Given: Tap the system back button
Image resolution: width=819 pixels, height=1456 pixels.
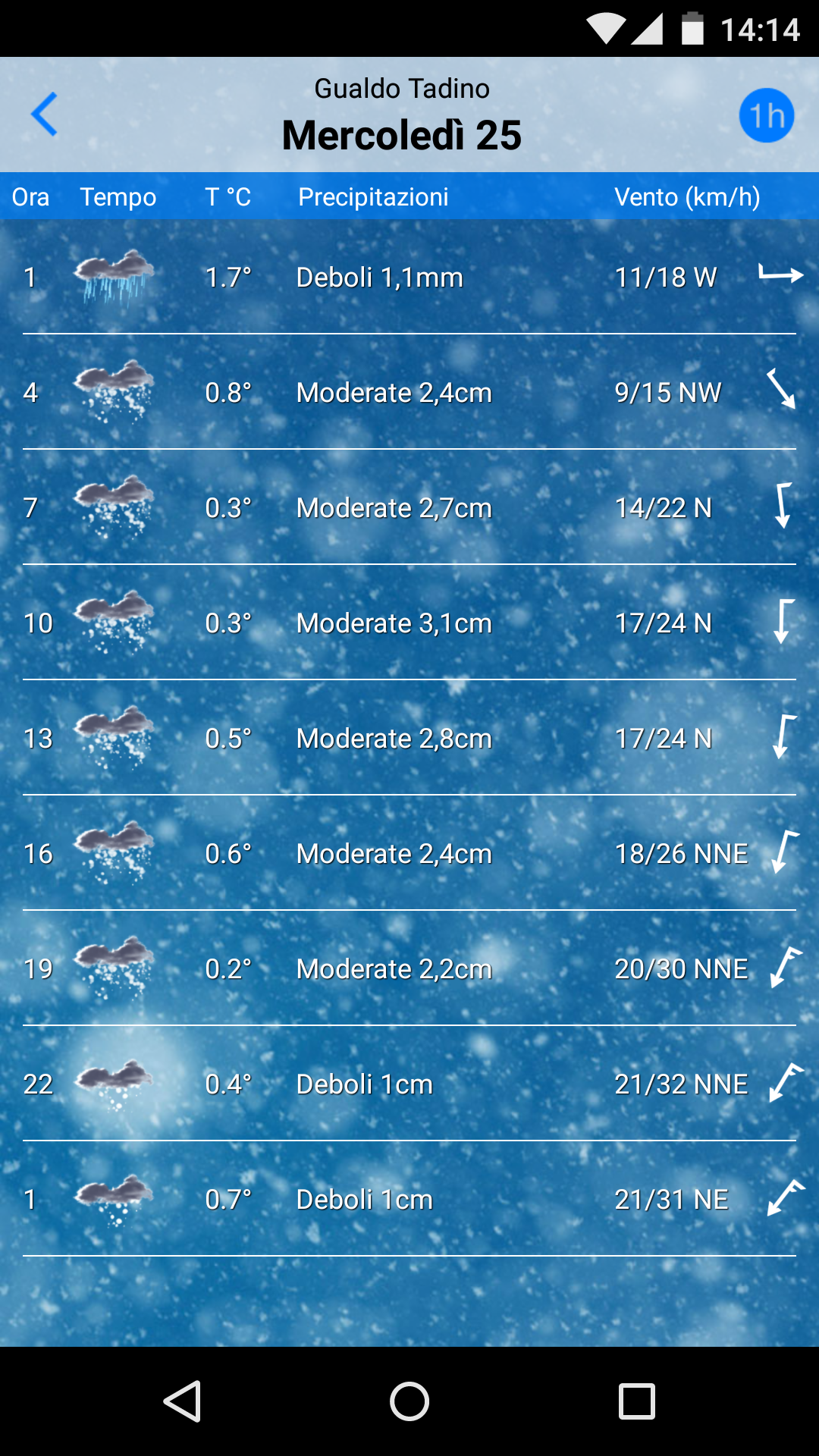Looking at the screenshot, I should (183, 1401).
